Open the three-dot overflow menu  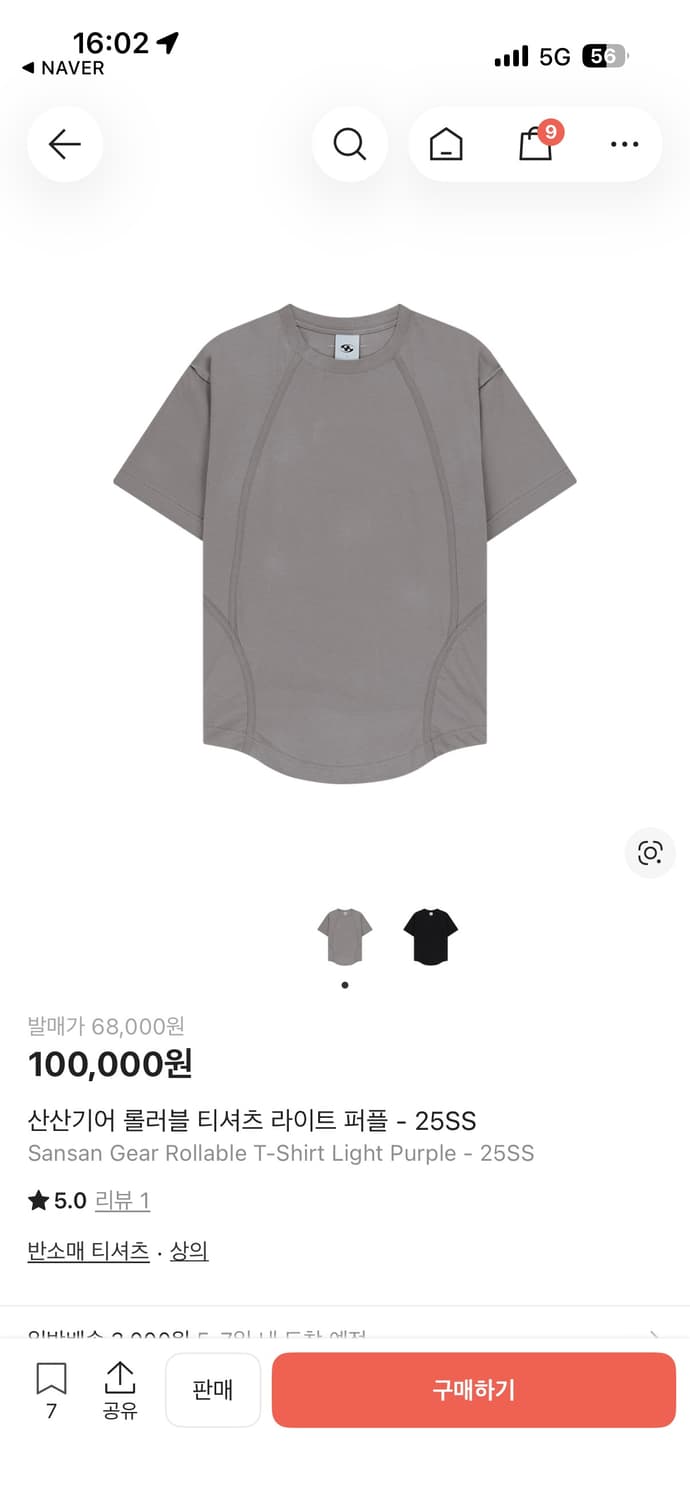tap(624, 144)
